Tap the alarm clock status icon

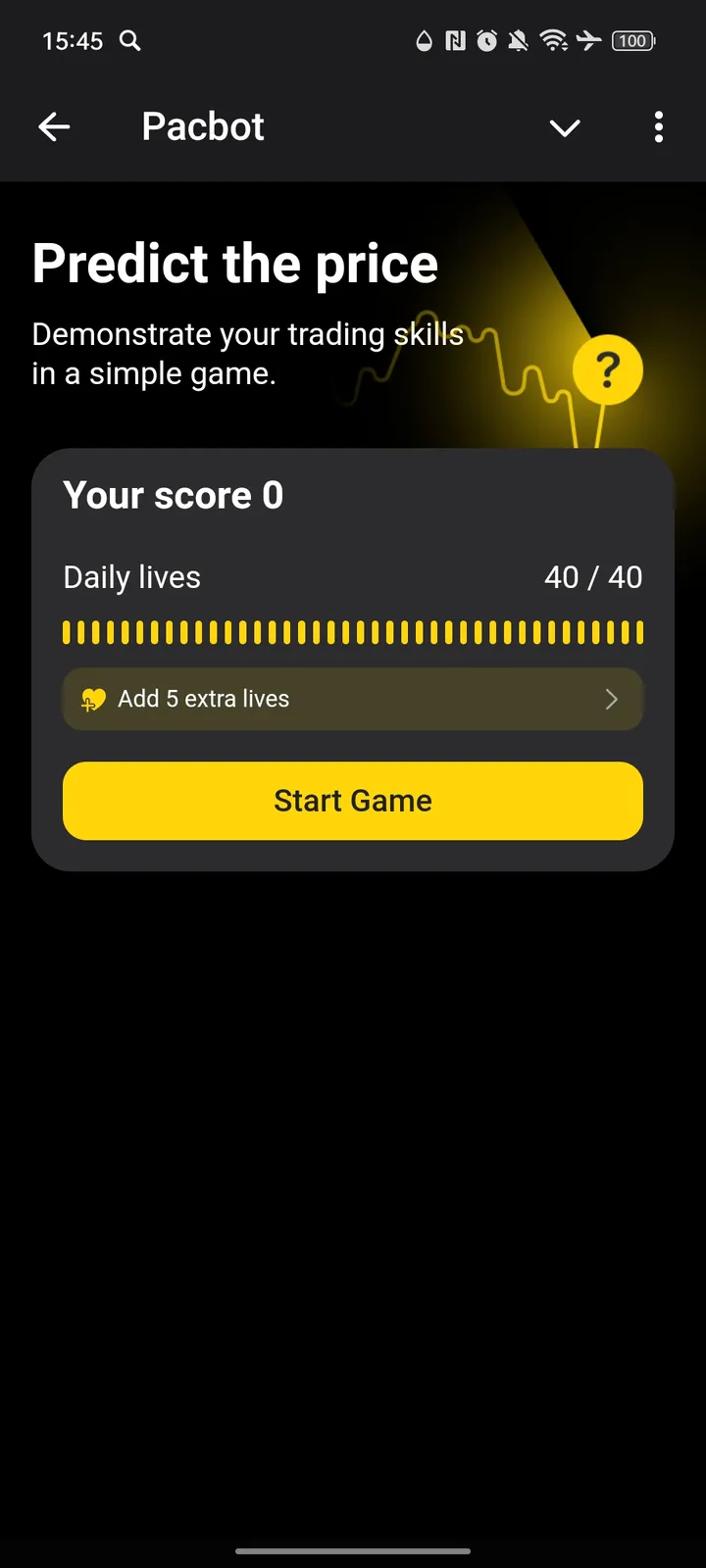[x=485, y=41]
